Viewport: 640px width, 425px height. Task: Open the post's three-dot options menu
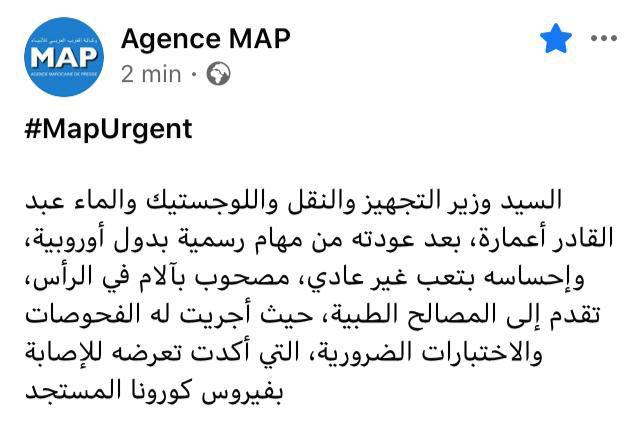(x=603, y=39)
